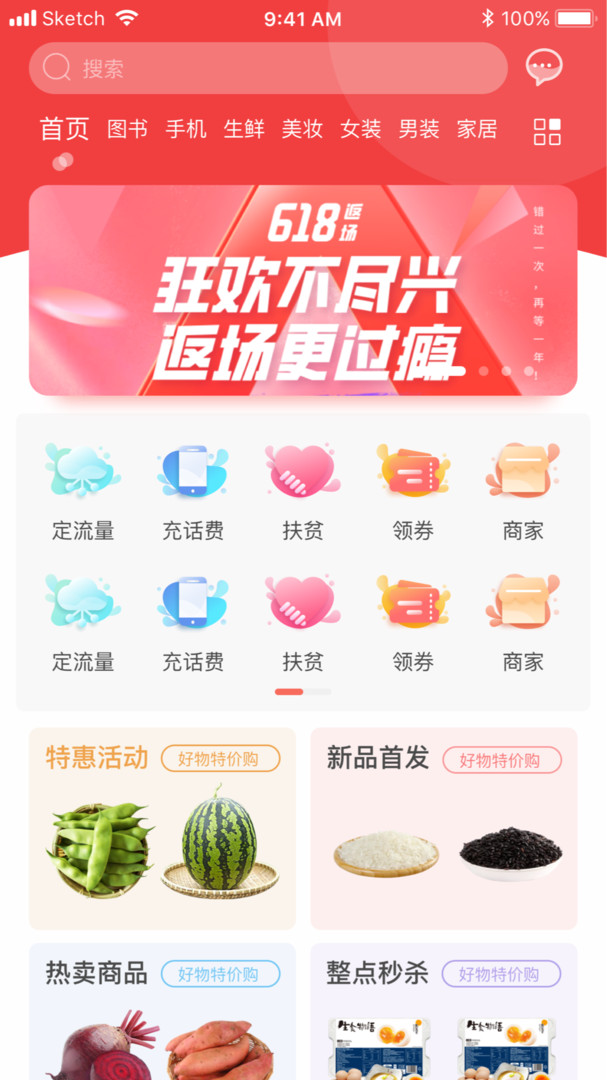The width and height of the screenshot is (607, 1080).
Task: Switch to the 男装 tab
Action: click(x=419, y=129)
